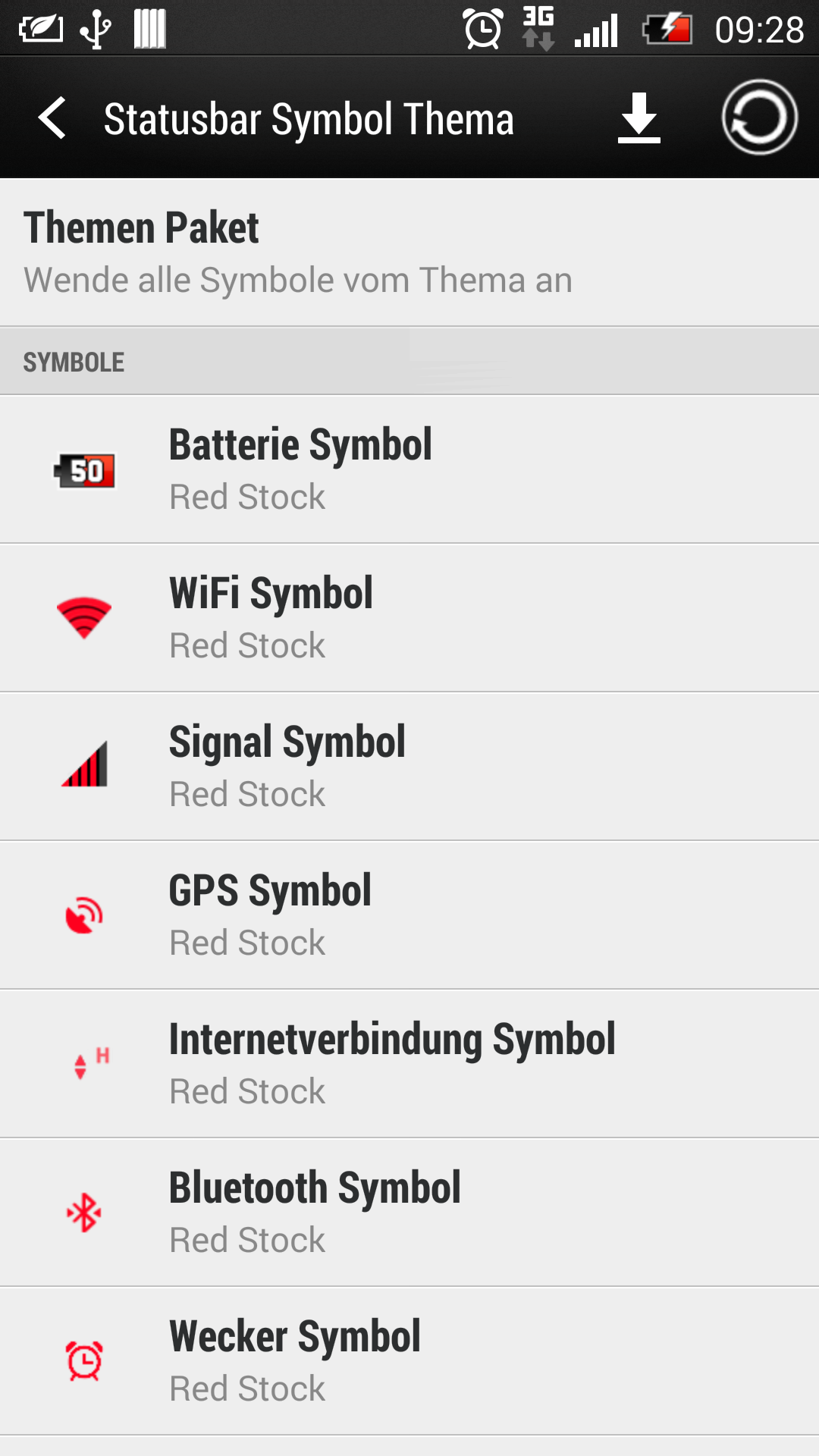Open Themen Paket option
The height and width of the screenshot is (1456, 819).
[409, 253]
